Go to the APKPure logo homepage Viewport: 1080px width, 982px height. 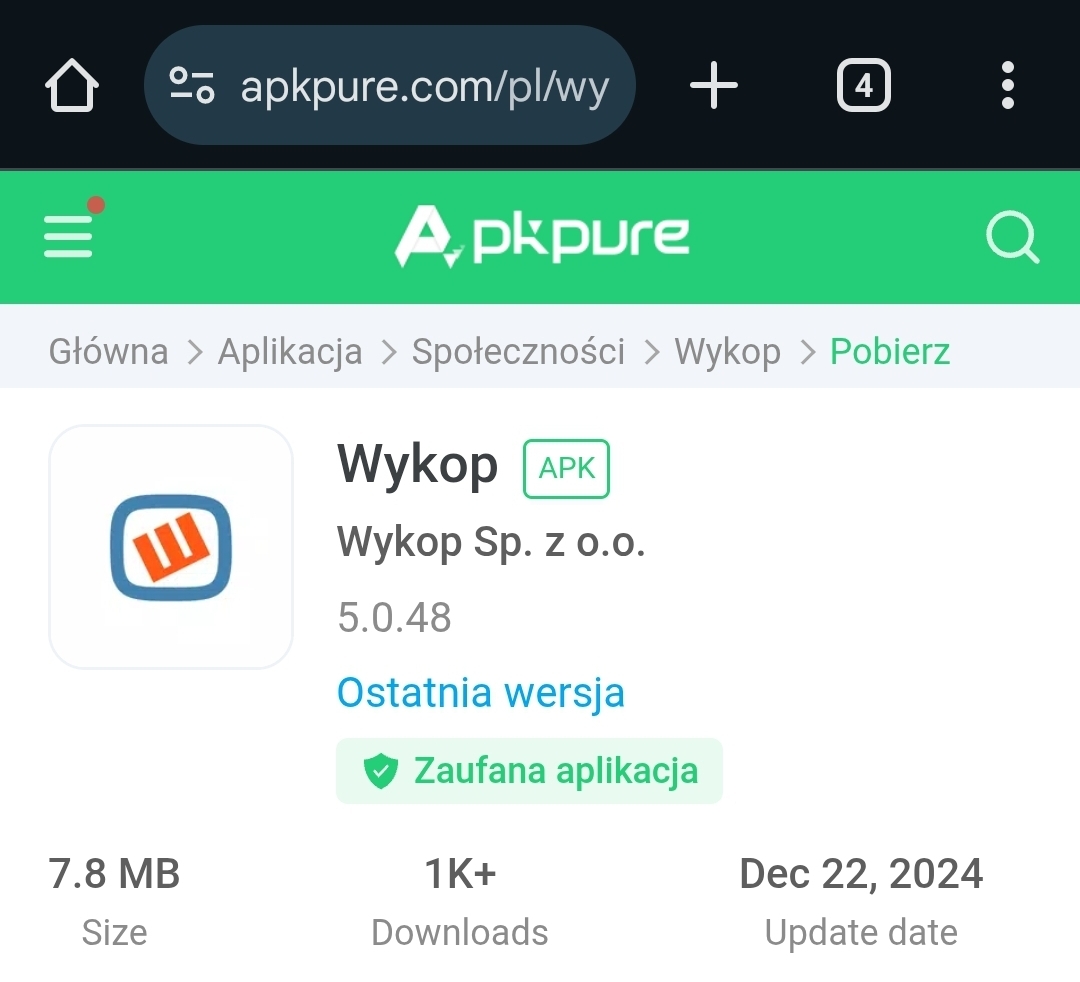[x=541, y=236]
